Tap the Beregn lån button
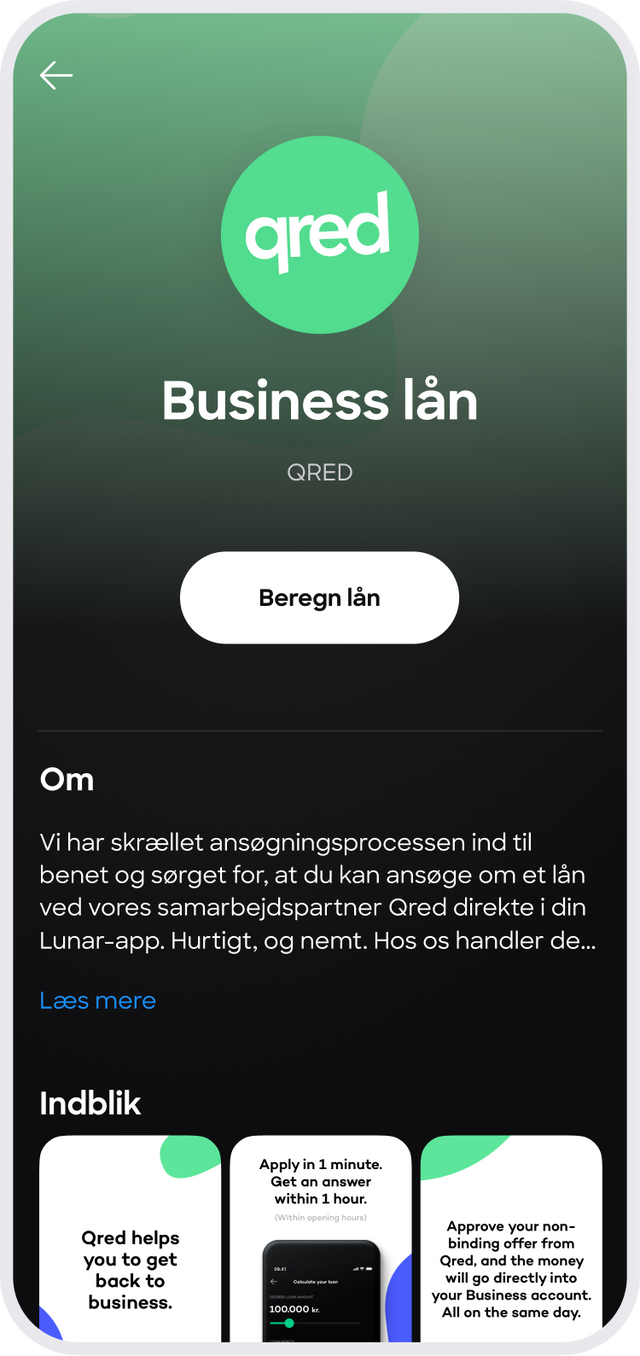The width and height of the screenshot is (640, 1356). [319, 598]
